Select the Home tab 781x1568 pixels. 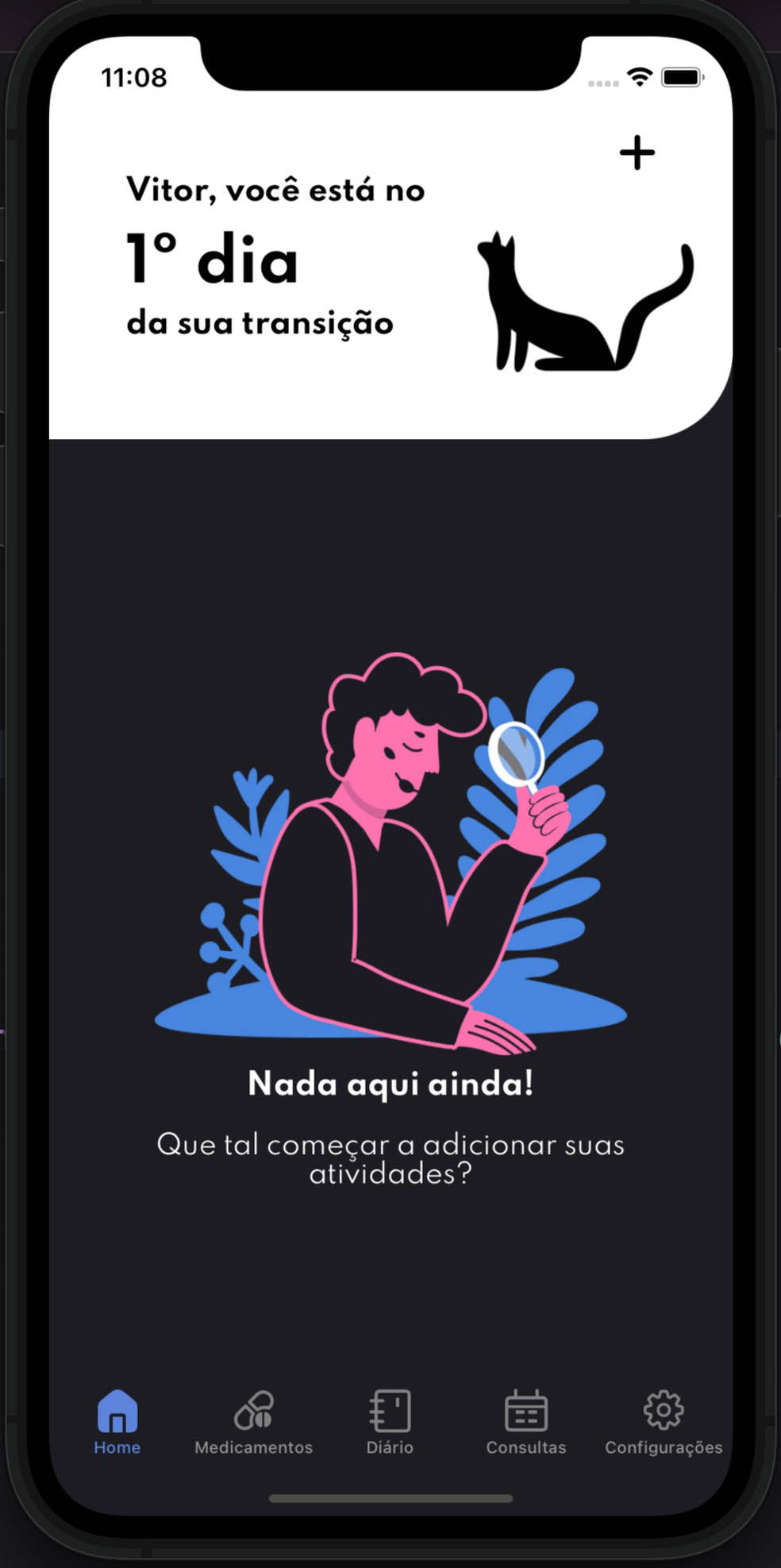point(117,1422)
